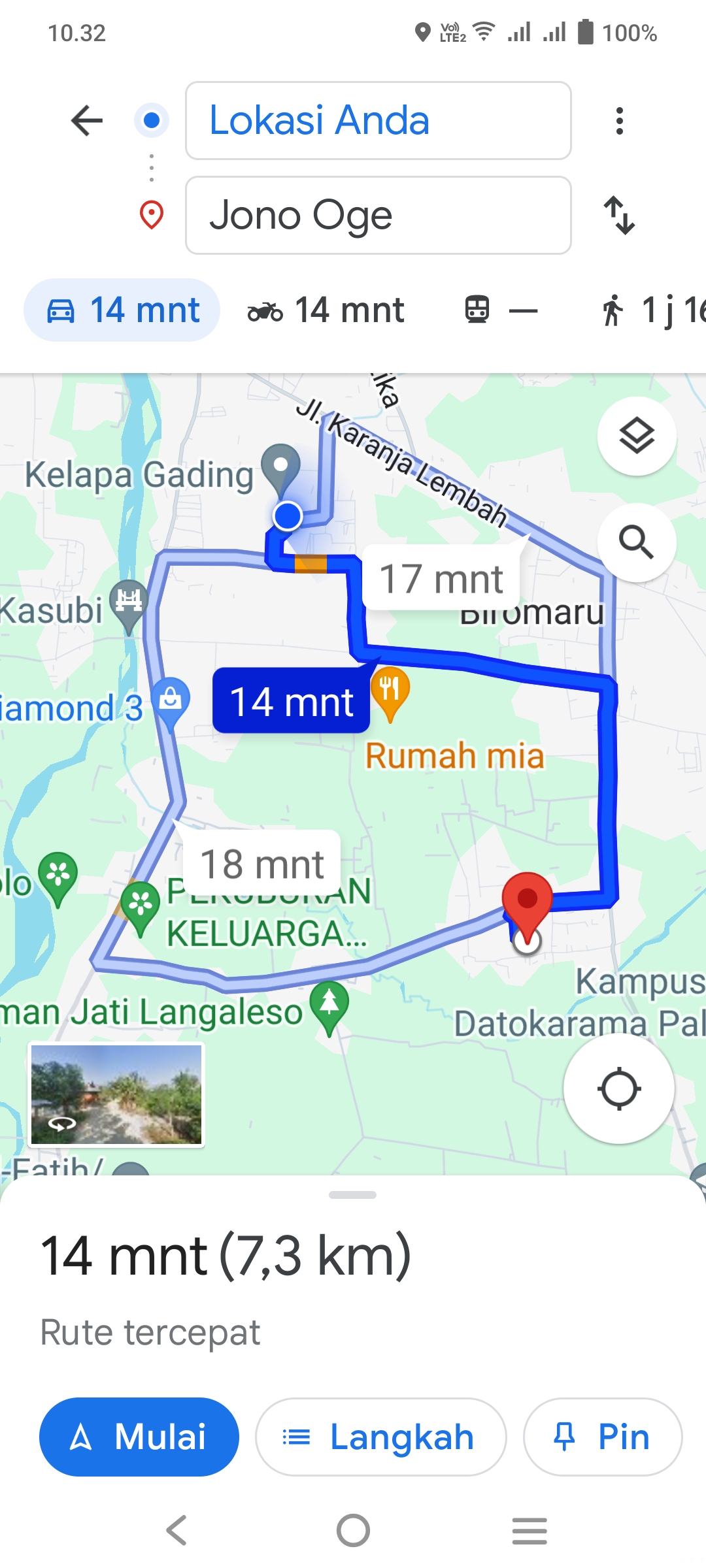Edit the starting point Lokasi Anda
The height and width of the screenshot is (1568, 706).
378,121
